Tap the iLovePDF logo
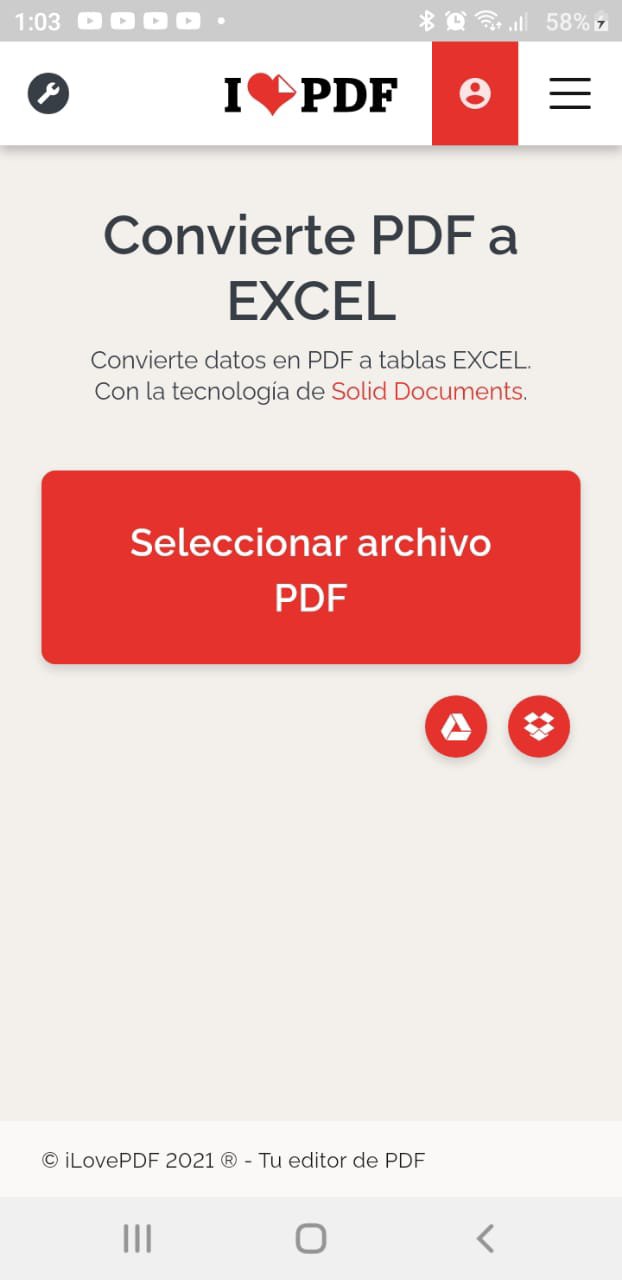 pos(310,95)
